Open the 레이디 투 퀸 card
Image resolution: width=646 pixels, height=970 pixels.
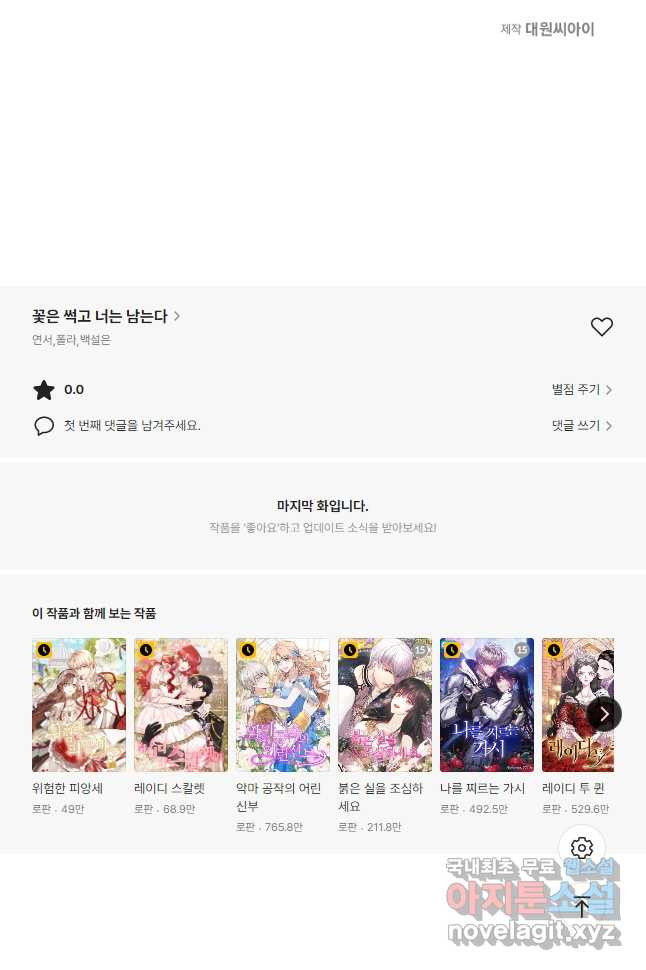click(570, 705)
